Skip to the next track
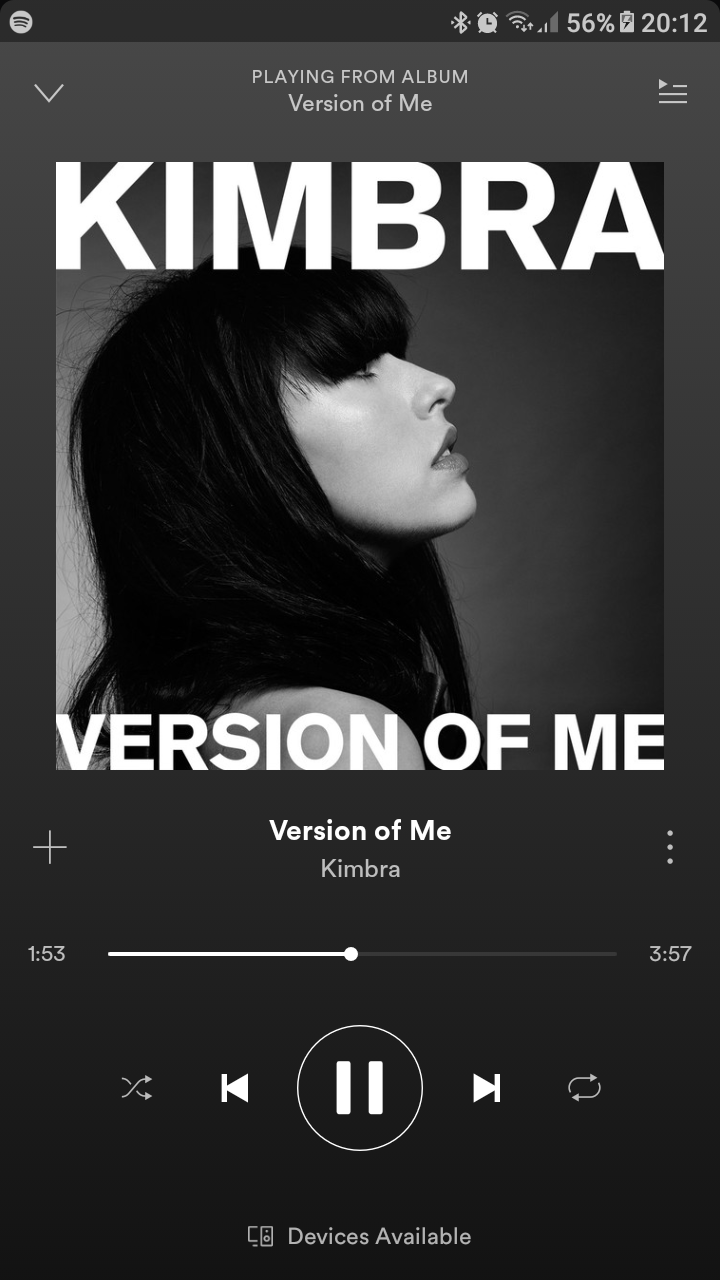This screenshot has height=1280, width=720. [486, 1087]
